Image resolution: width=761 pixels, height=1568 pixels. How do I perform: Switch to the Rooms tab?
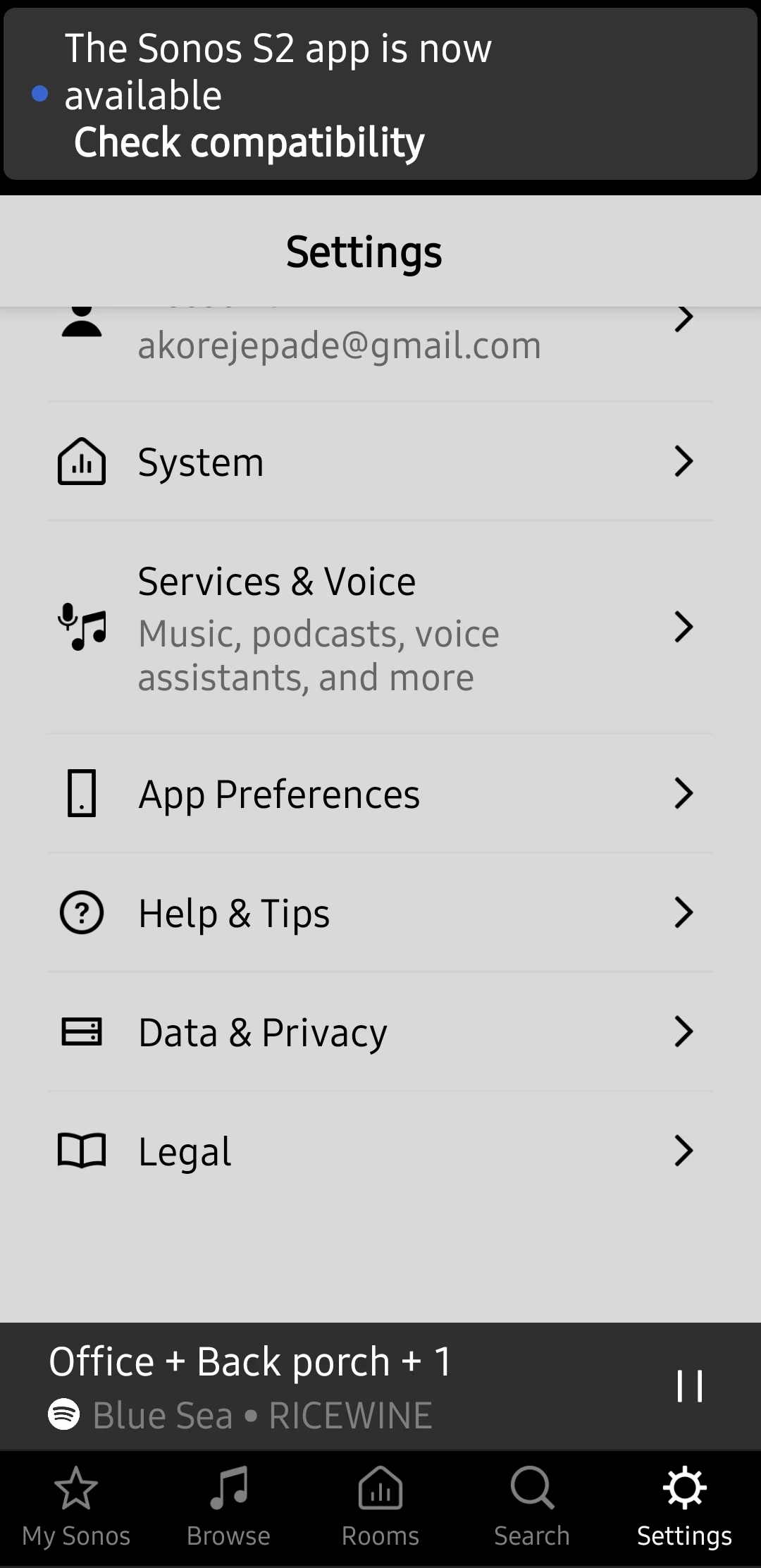(x=380, y=1507)
